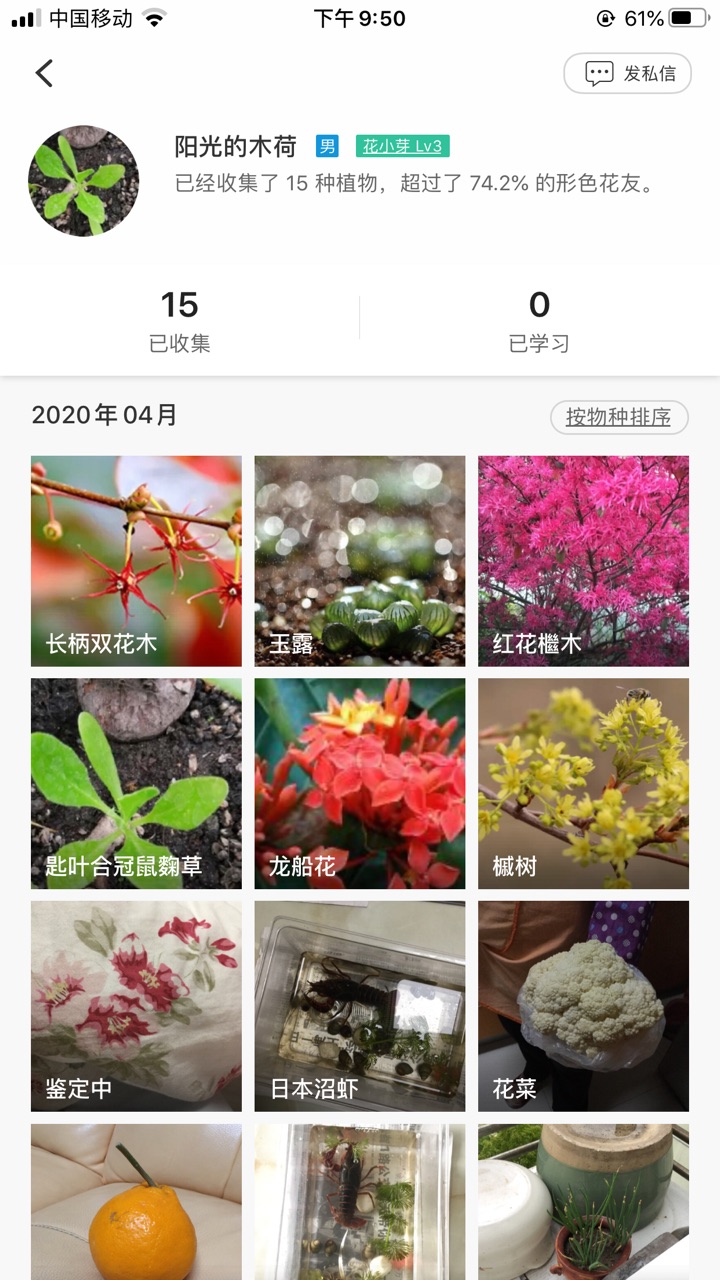Screen dimensions: 720x1280
Task: Open the 槭树 tile
Action: 583,784
